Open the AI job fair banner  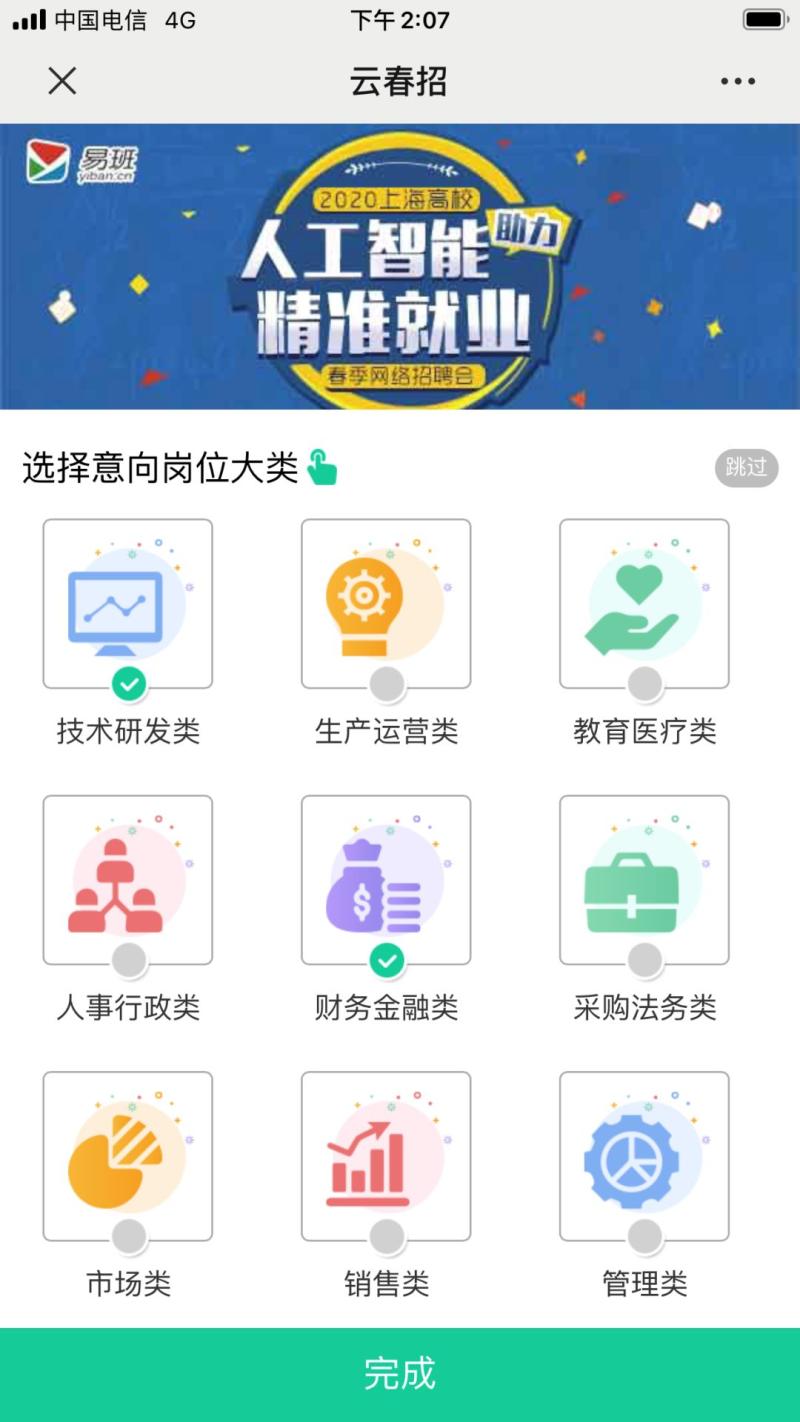400,266
